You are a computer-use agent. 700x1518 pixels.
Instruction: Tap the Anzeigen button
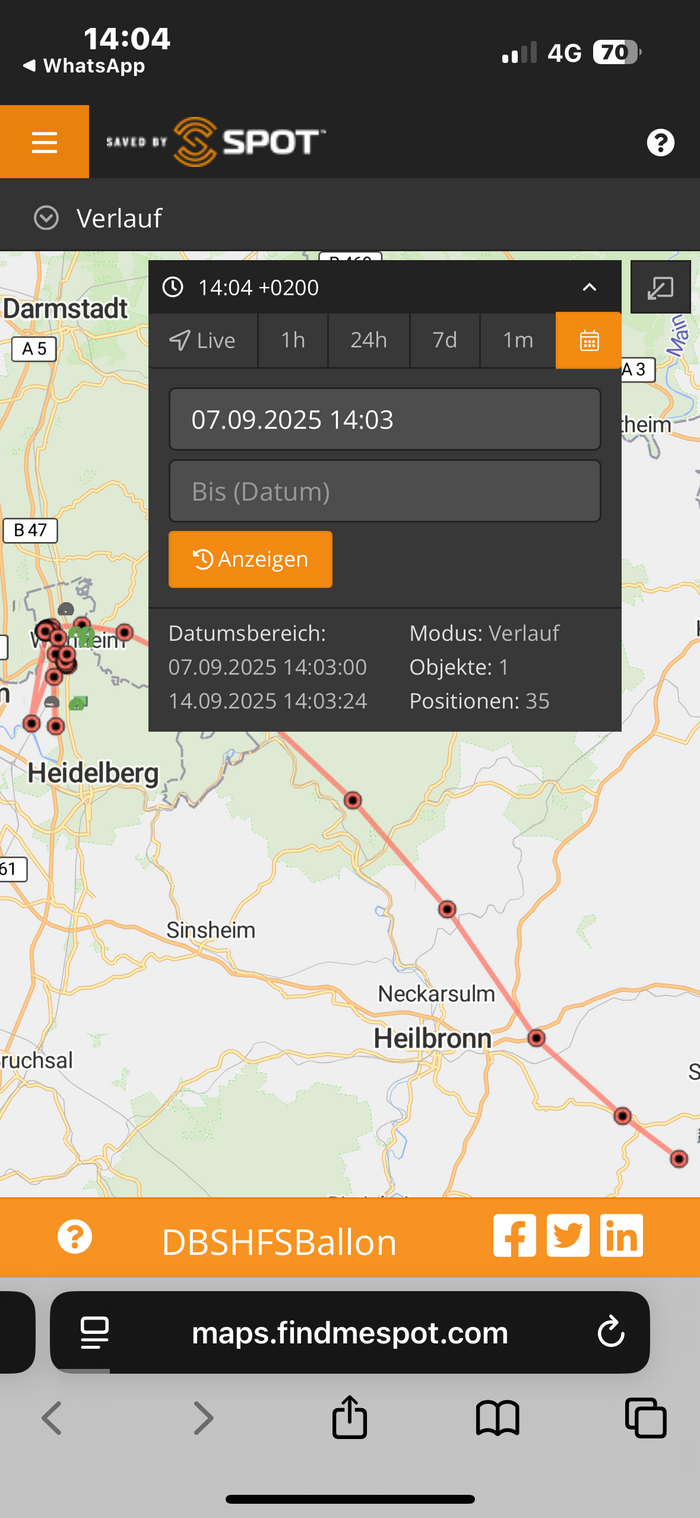tap(250, 559)
